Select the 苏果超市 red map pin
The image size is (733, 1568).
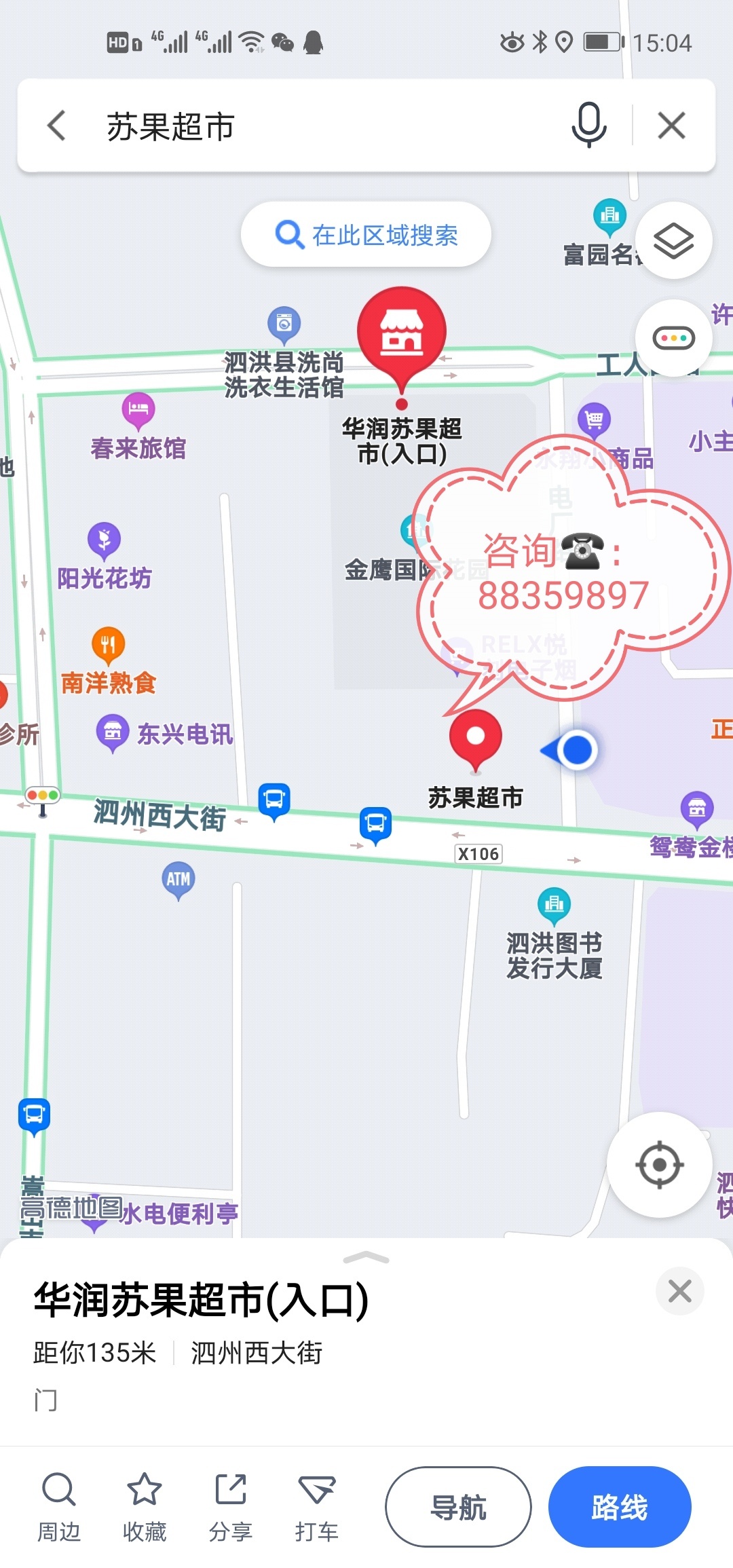(476, 738)
